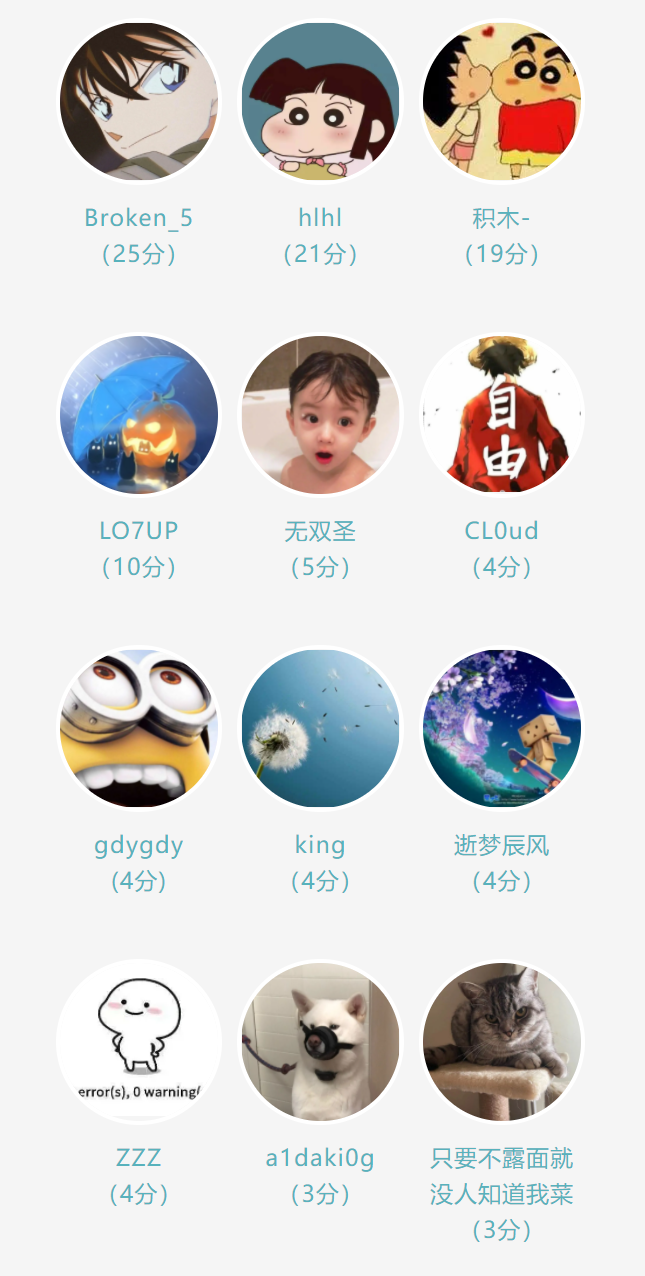This screenshot has height=1276, width=645.
Task: View CL0ud's profile
Action: (x=502, y=415)
